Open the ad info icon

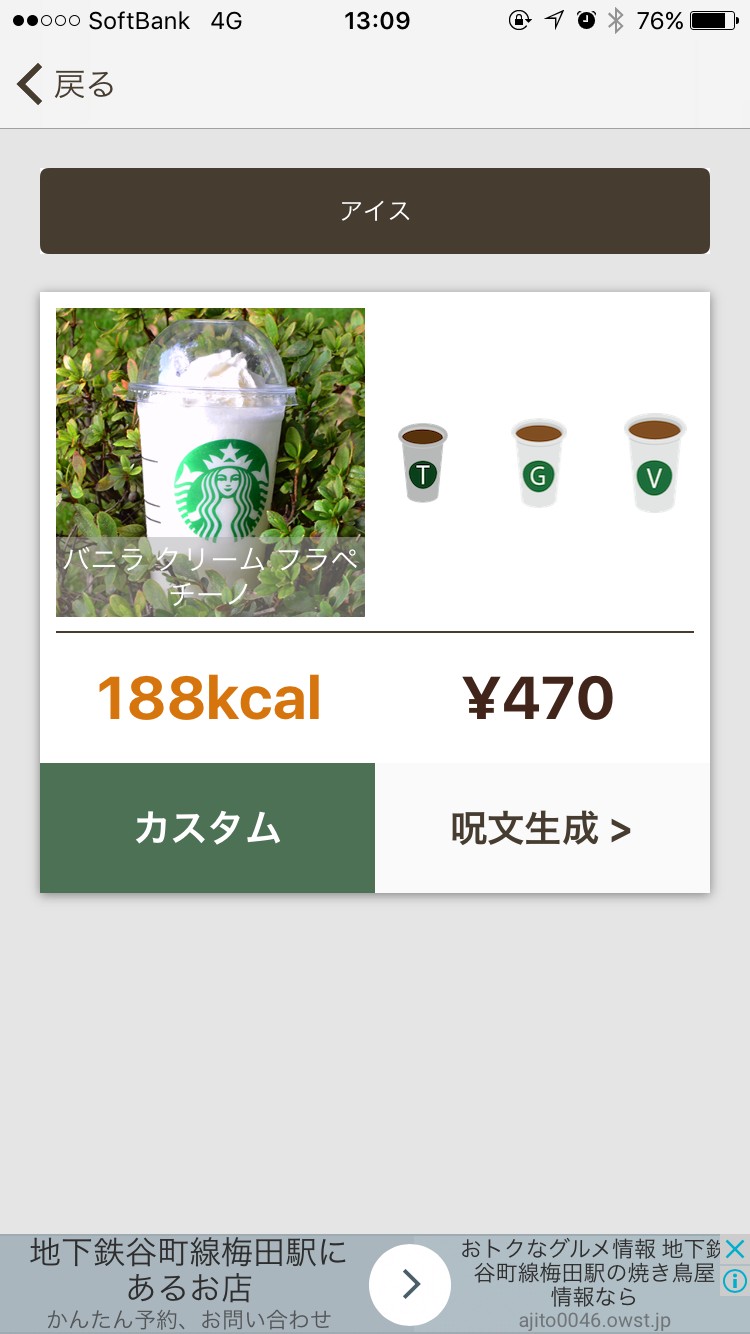pos(735,1281)
